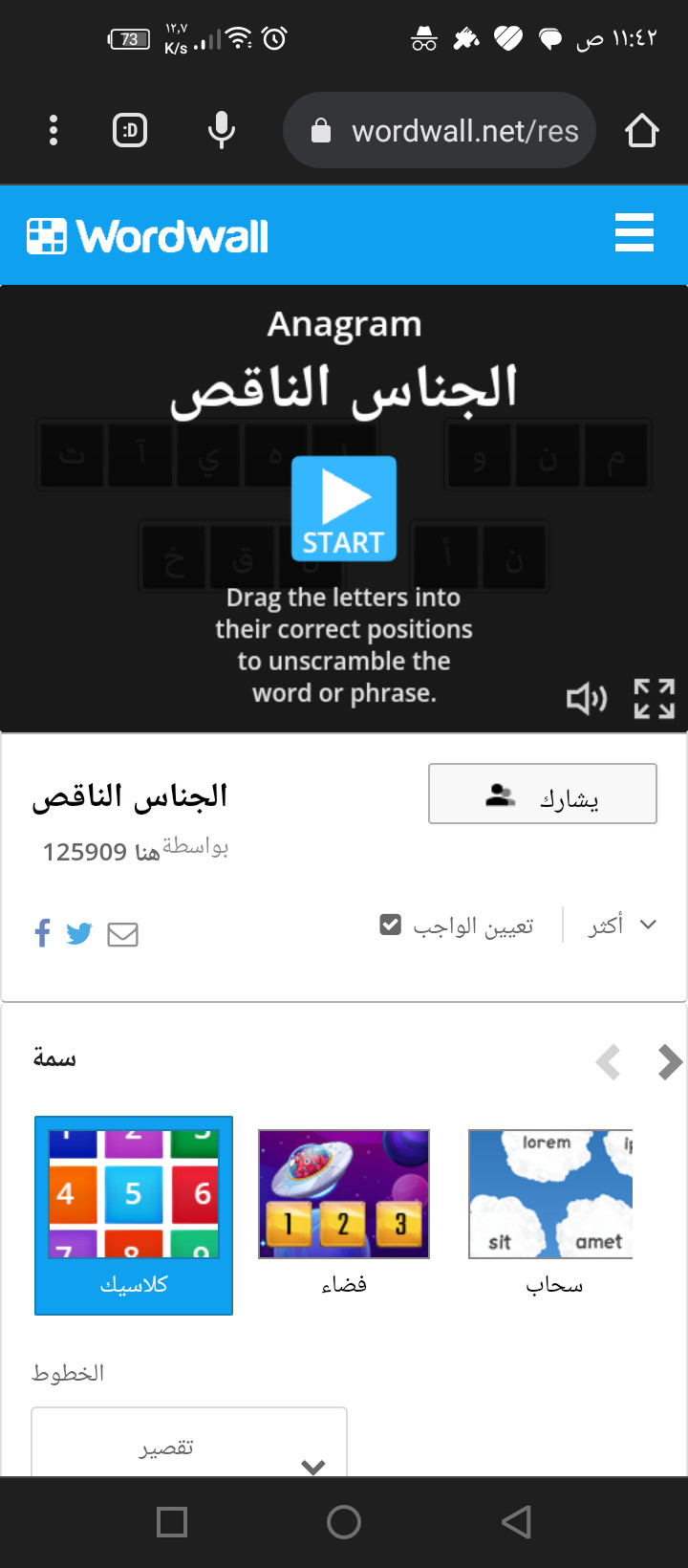The image size is (688, 1568).
Task: Show next themes with the right arrow
Action: (670, 1062)
